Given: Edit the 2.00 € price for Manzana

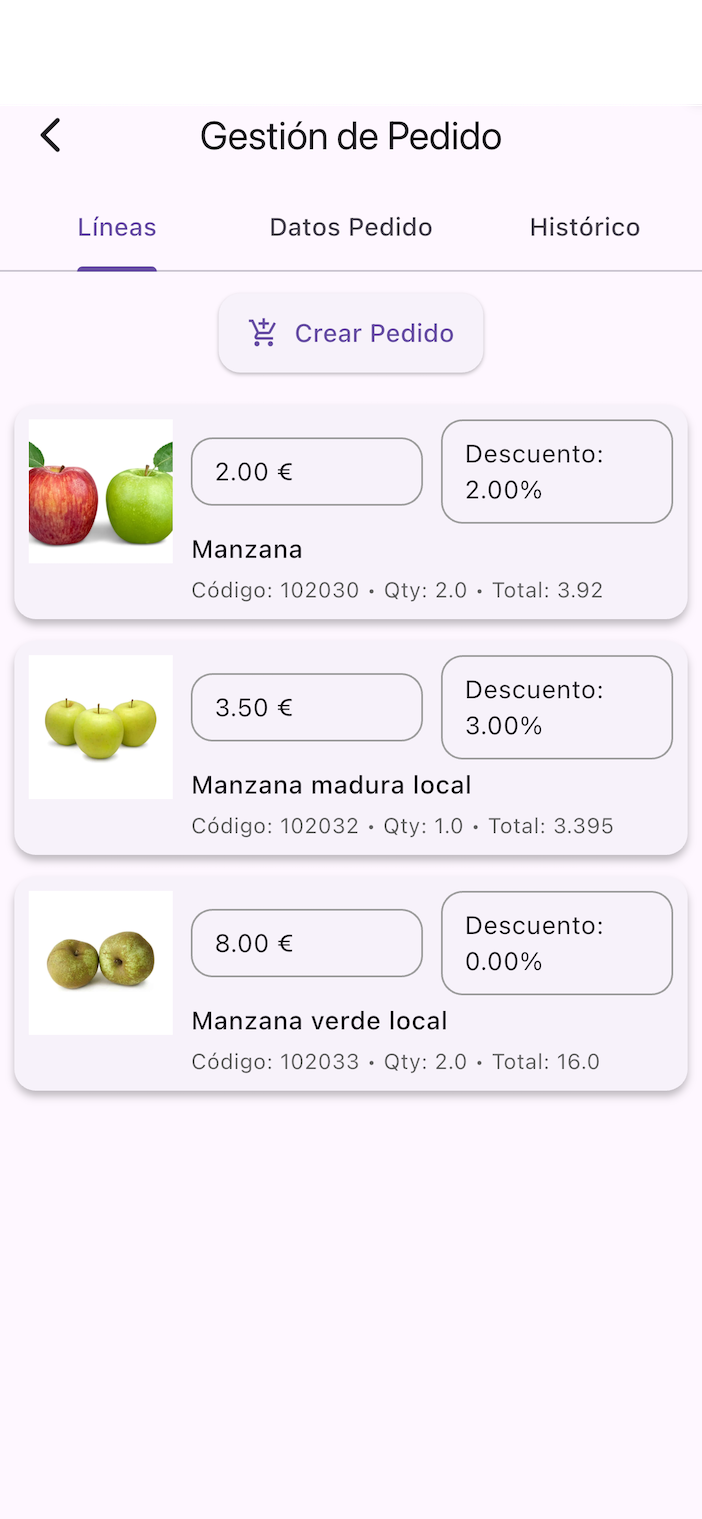Looking at the screenshot, I should tap(306, 472).
